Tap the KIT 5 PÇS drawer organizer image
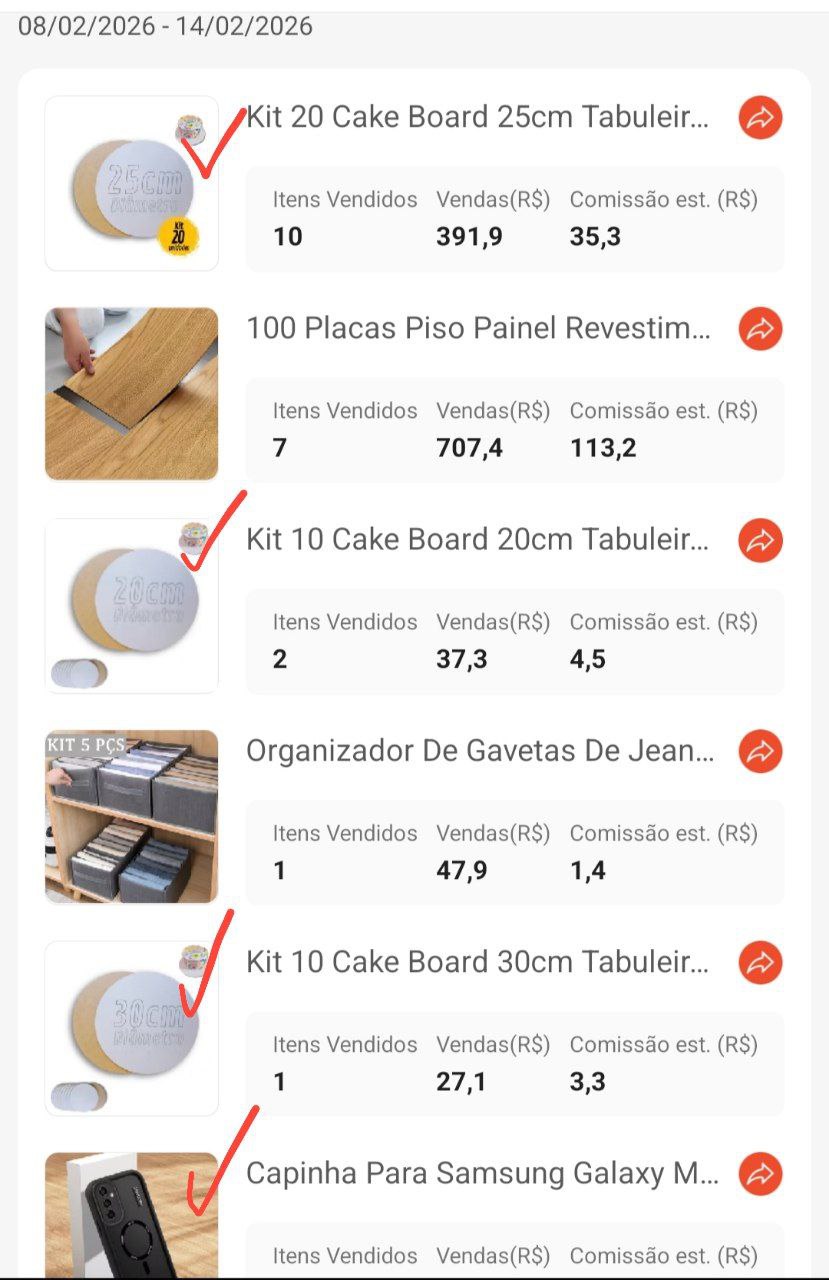 click(x=131, y=814)
